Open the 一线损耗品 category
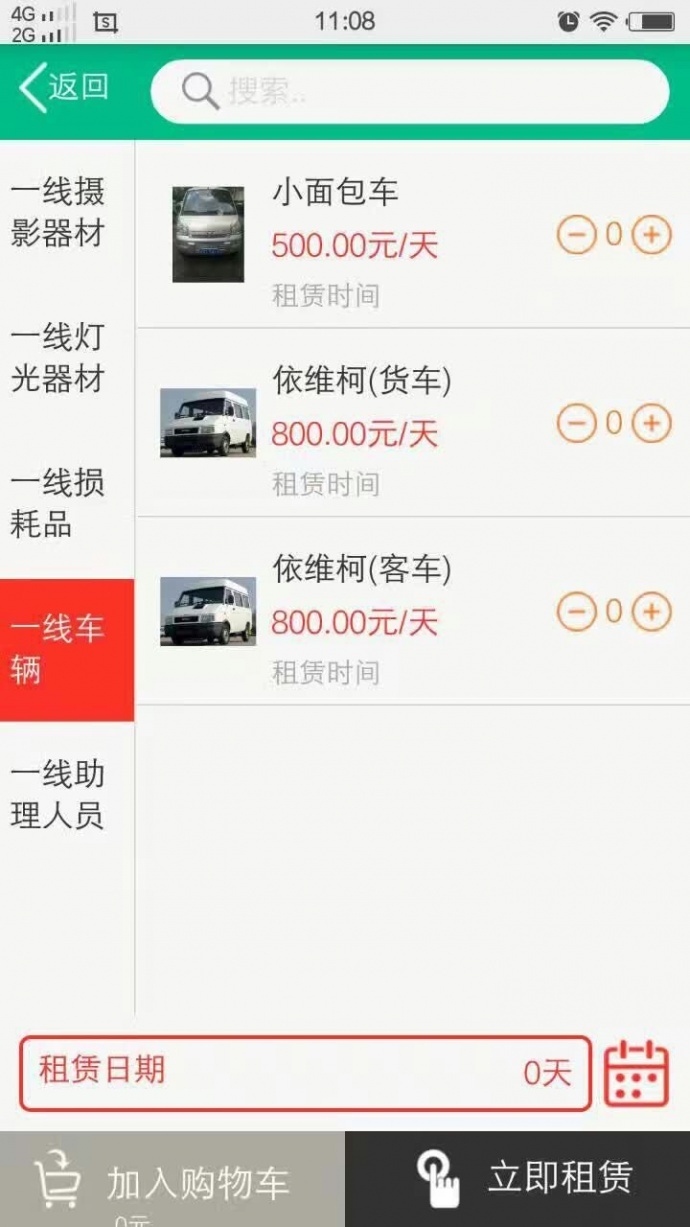690x1227 pixels. coord(58,502)
